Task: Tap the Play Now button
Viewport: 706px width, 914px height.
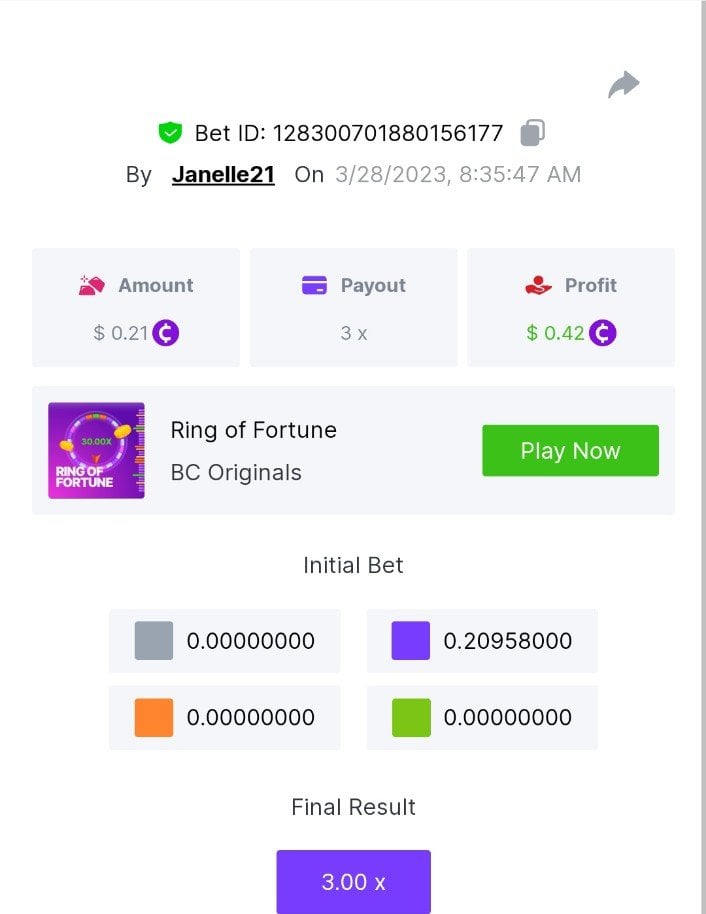Action: (570, 451)
